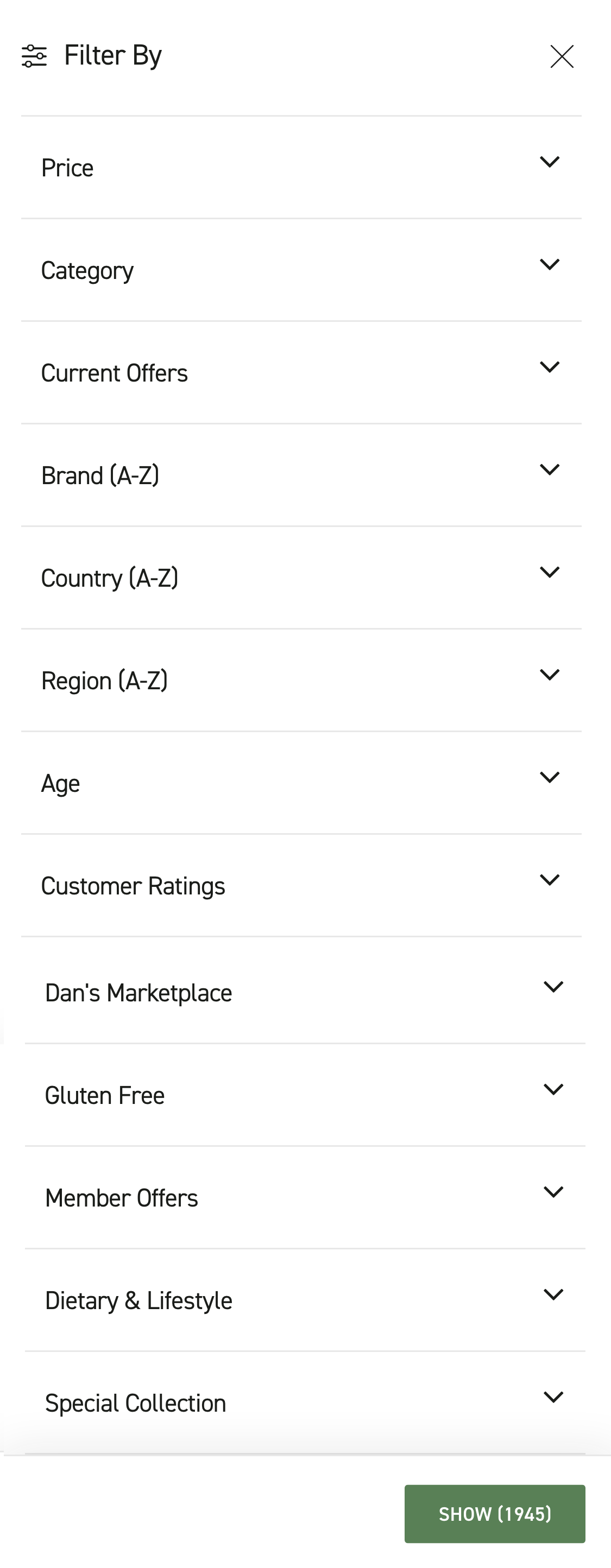Expand the Member Offers section
The width and height of the screenshot is (611, 1568).
point(553,1191)
